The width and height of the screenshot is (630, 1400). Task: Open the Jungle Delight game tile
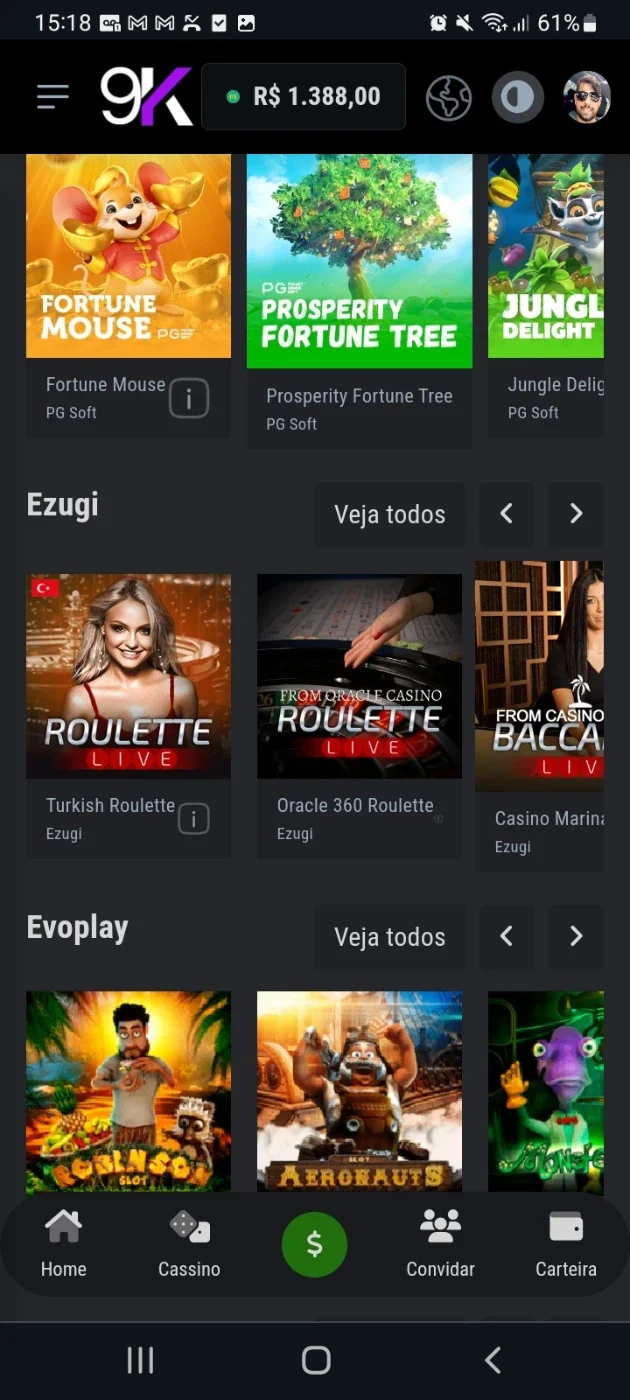pos(546,256)
